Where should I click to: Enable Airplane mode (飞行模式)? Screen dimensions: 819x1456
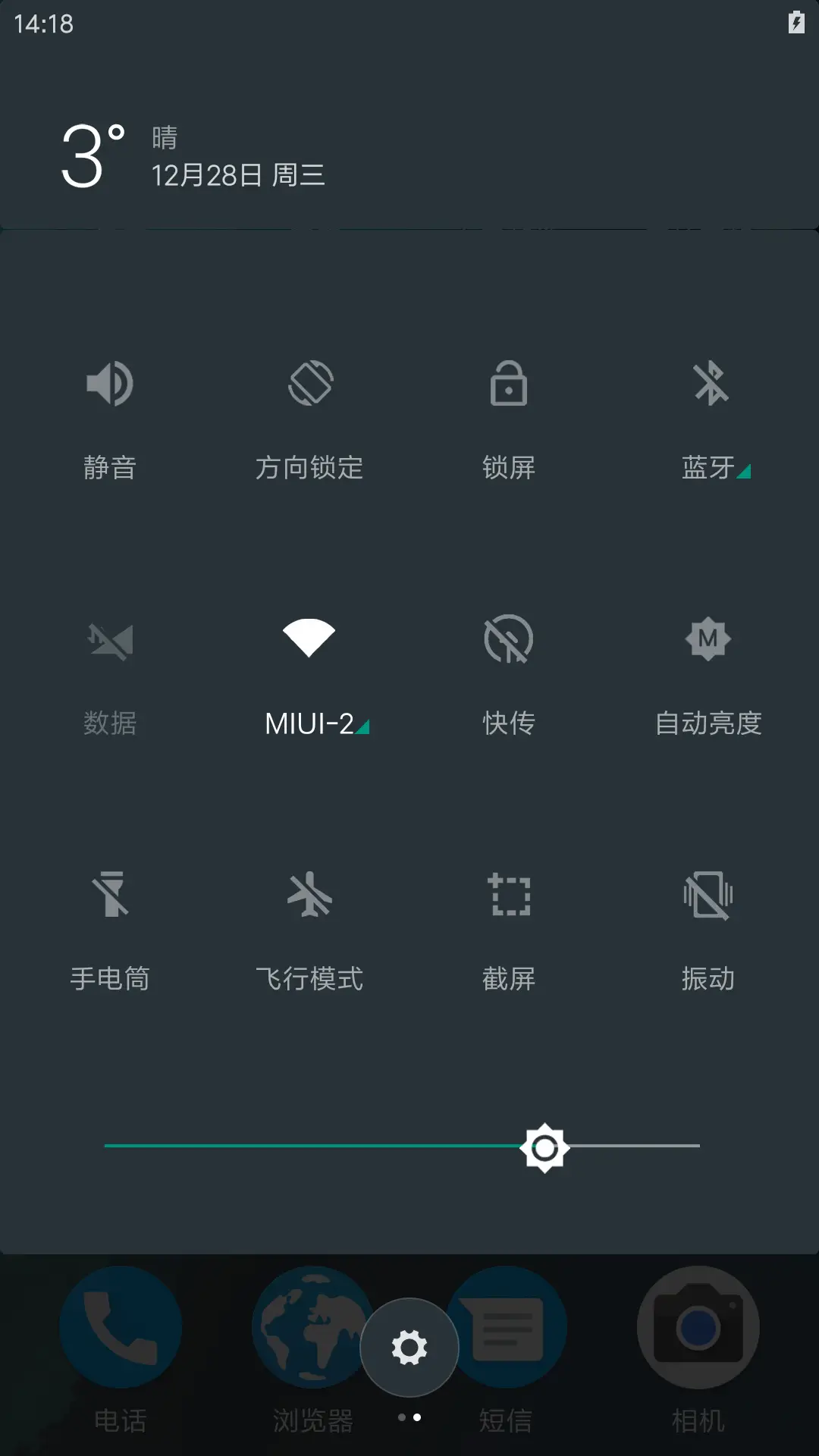pyautogui.click(x=310, y=897)
